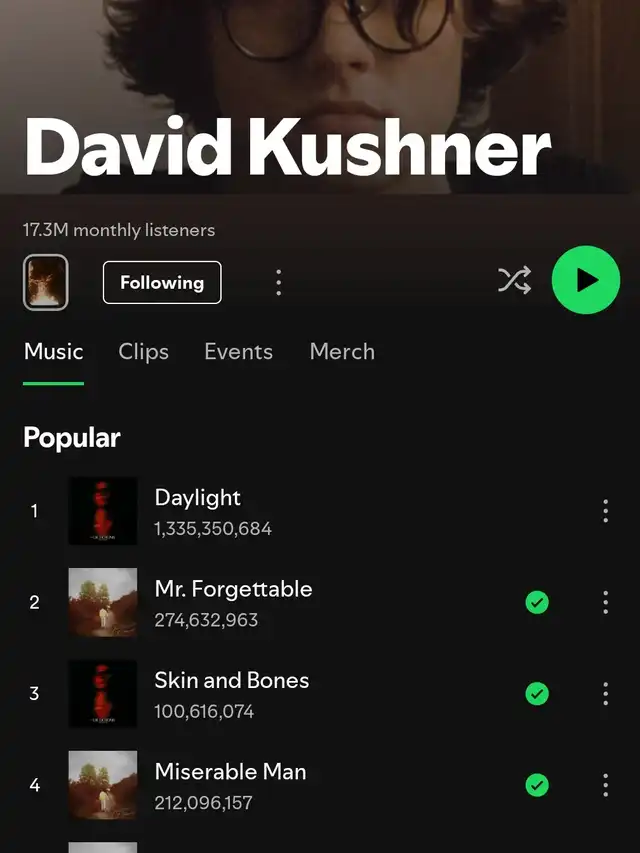This screenshot has width=640, height=853.
Task: Play David Kushner's music
Action: tap(586, 280)
